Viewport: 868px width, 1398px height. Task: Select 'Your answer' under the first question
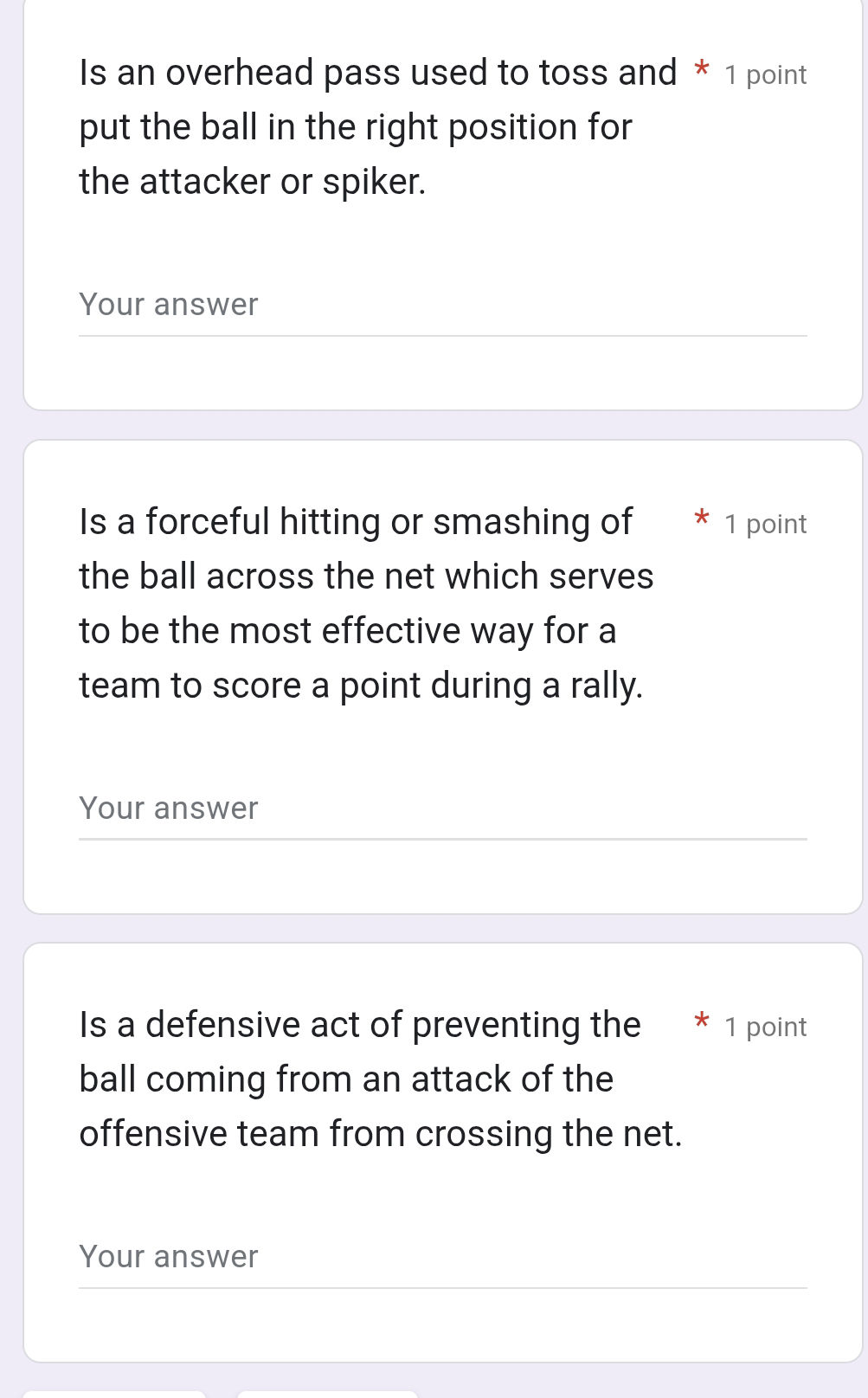pyautogui.click(x=167, y=304)
